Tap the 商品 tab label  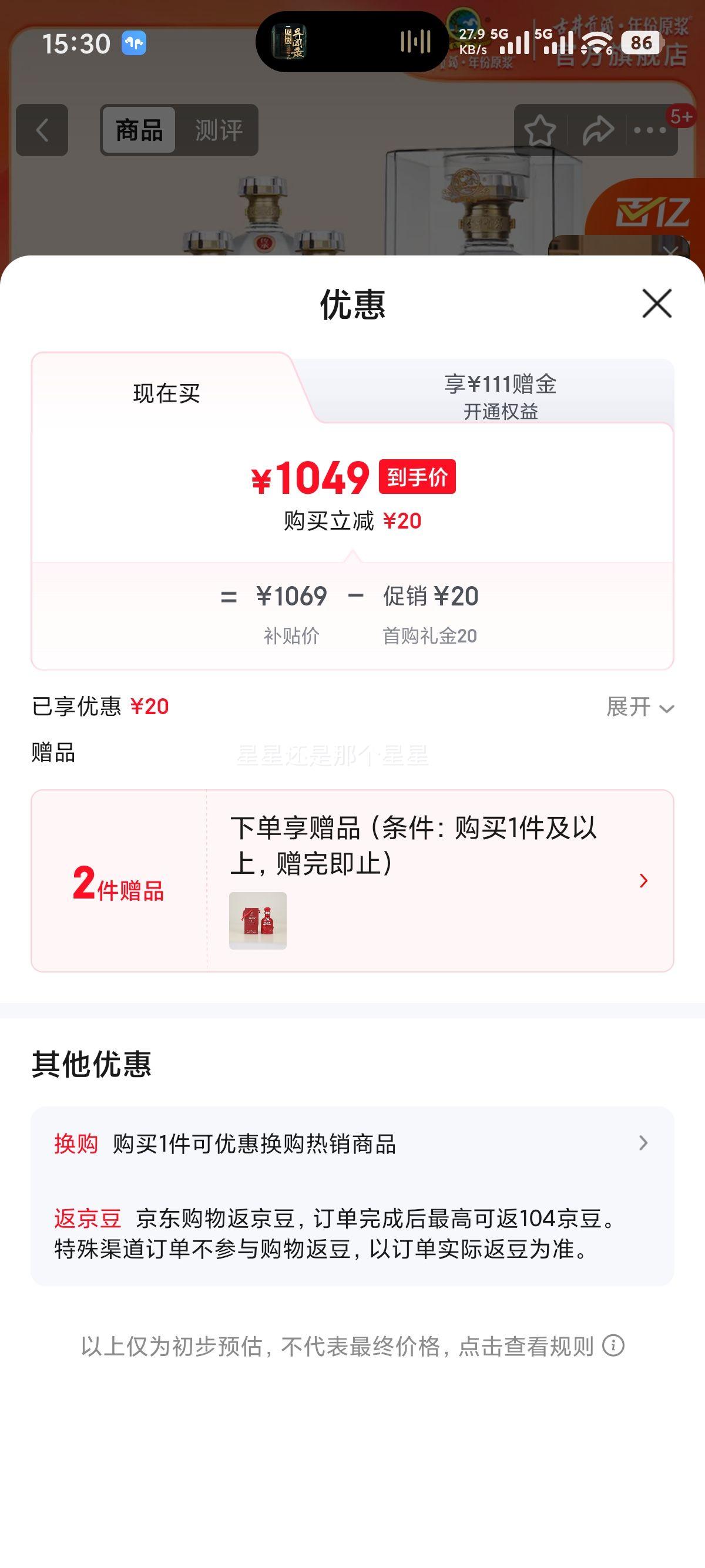(137, 129)
